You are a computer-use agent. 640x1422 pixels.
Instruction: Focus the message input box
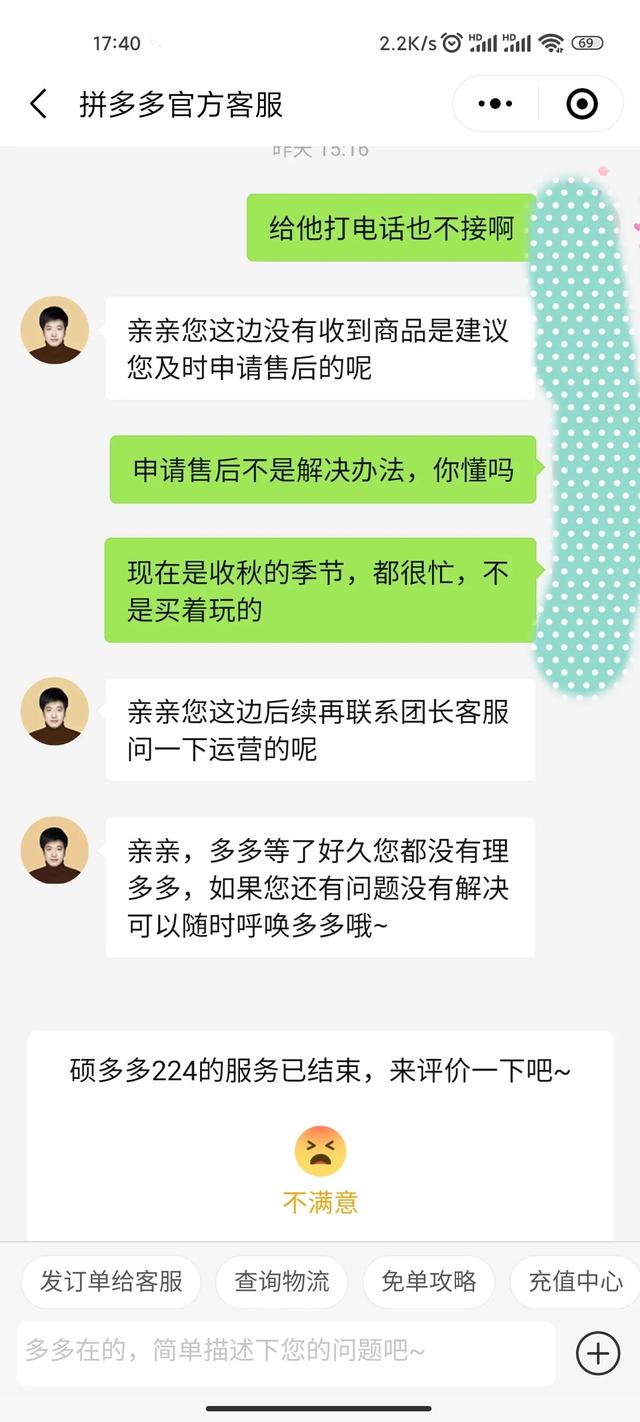285,1352
